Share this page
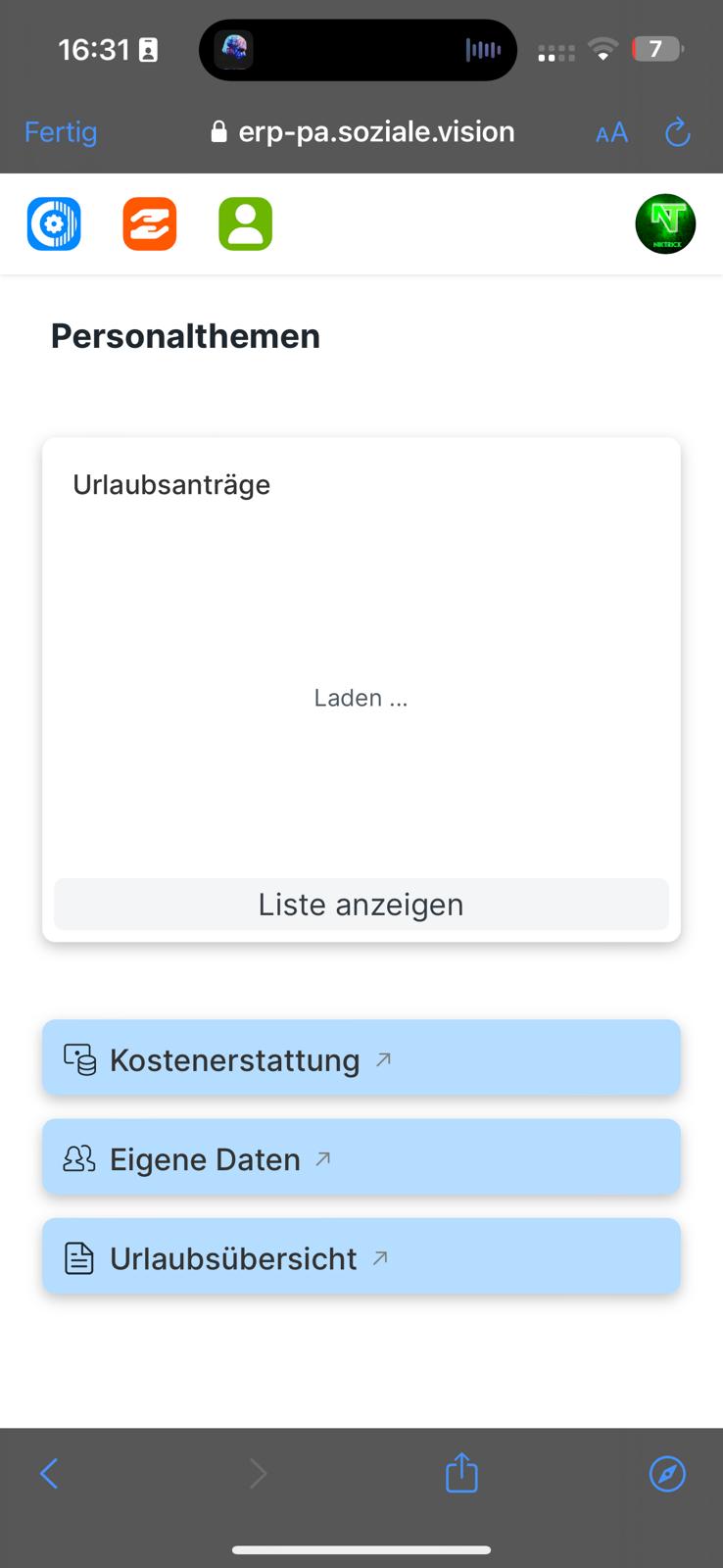This screenshot has width=723, height=1568. [x=461, y=1473]
